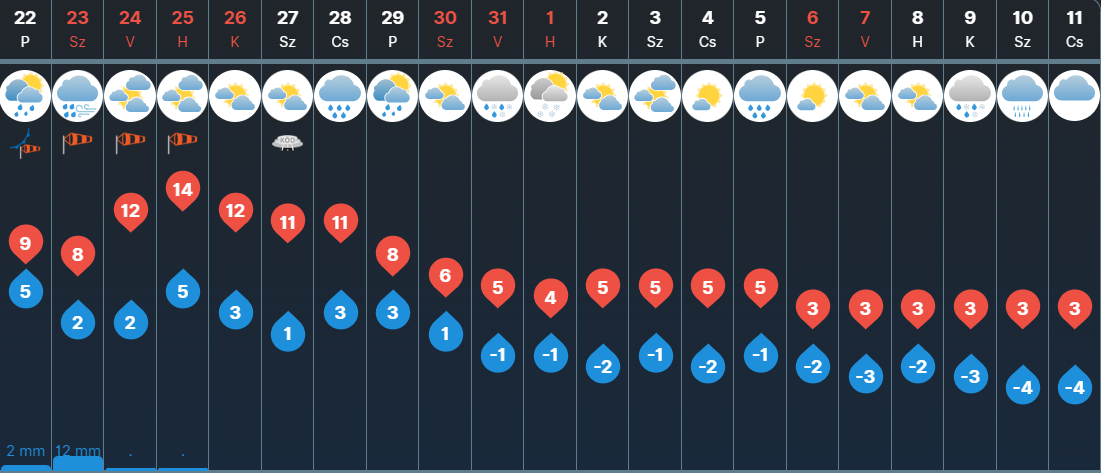Open the forecast for Tuesday the 9th
The image size is (1101, 473).
pos(969,30)
